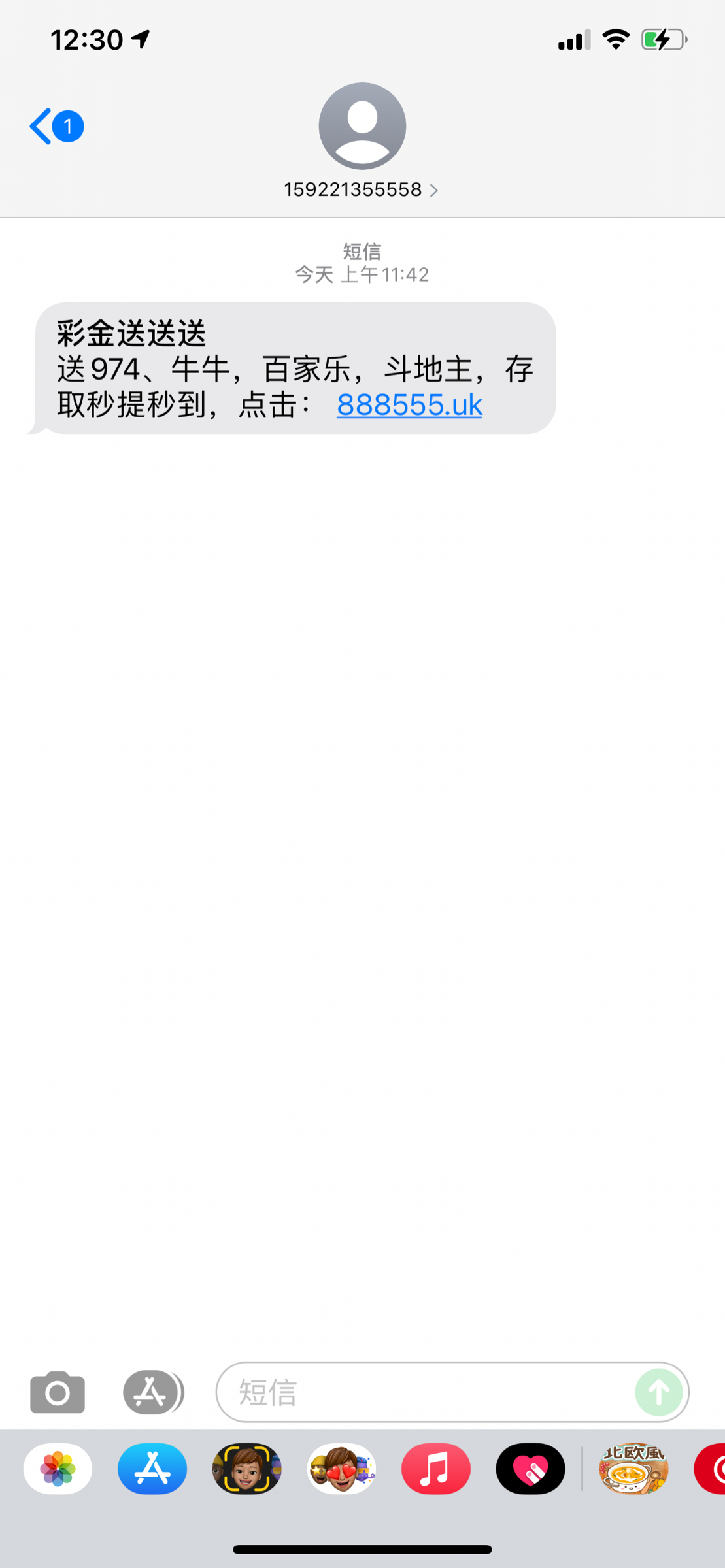Viewport: 725px width, 1568px height.
Task: Open the Memoji stickers app
Action: click(x=341, y=1469)
